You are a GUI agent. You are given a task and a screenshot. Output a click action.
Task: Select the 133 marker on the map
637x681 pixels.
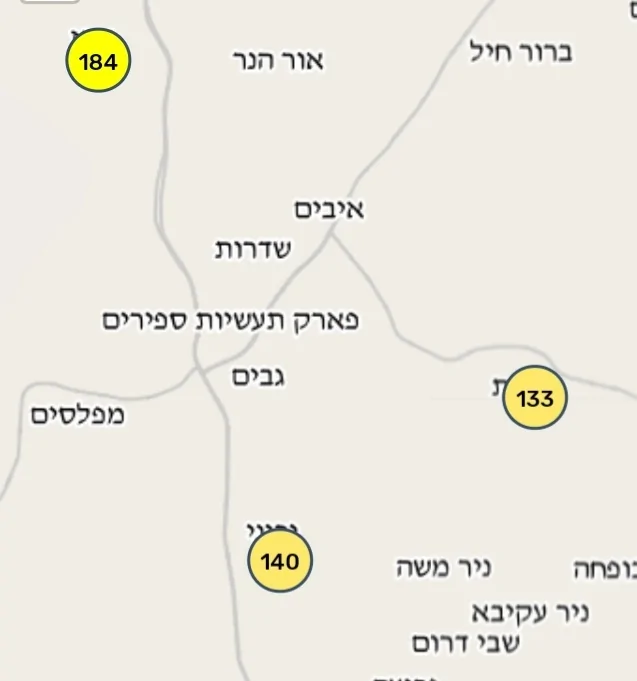534,399
